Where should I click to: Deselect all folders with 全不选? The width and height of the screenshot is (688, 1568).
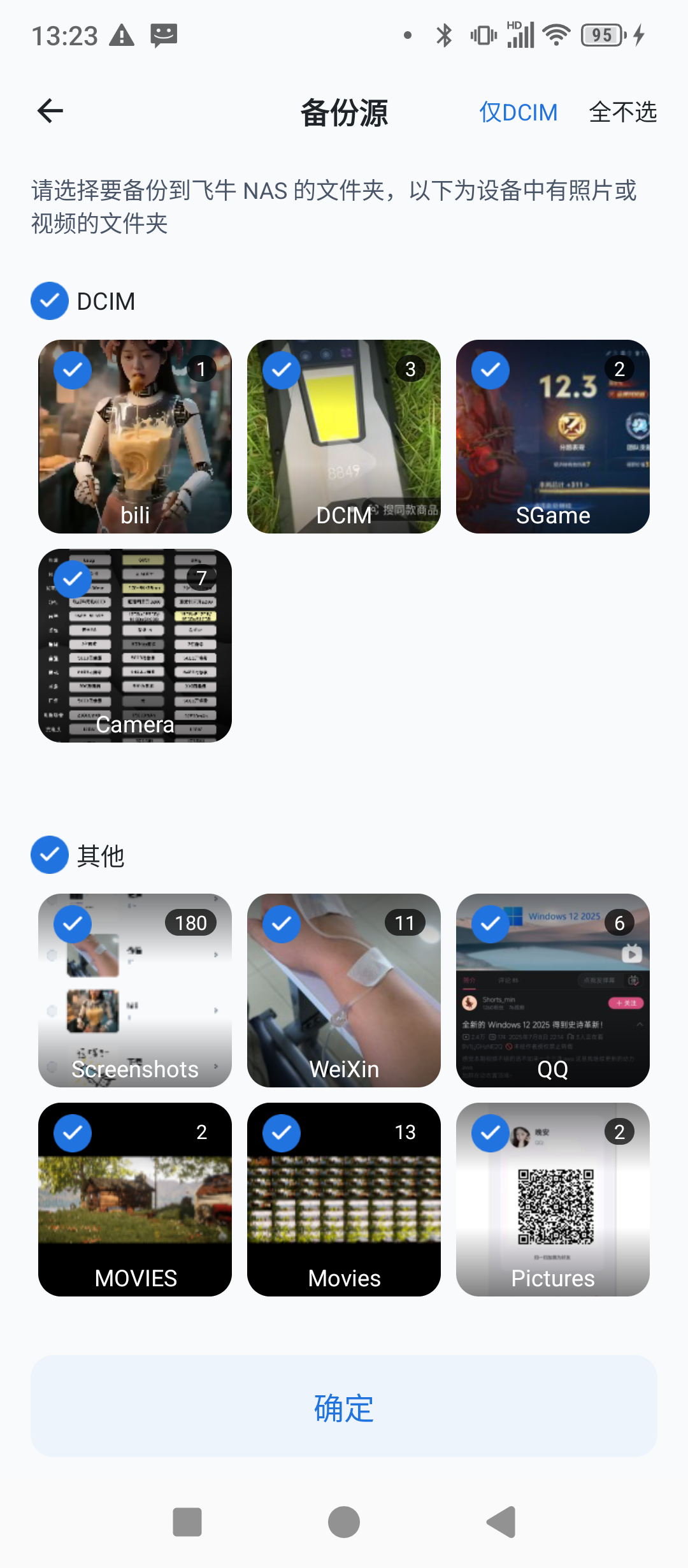[x=622, y=112]
